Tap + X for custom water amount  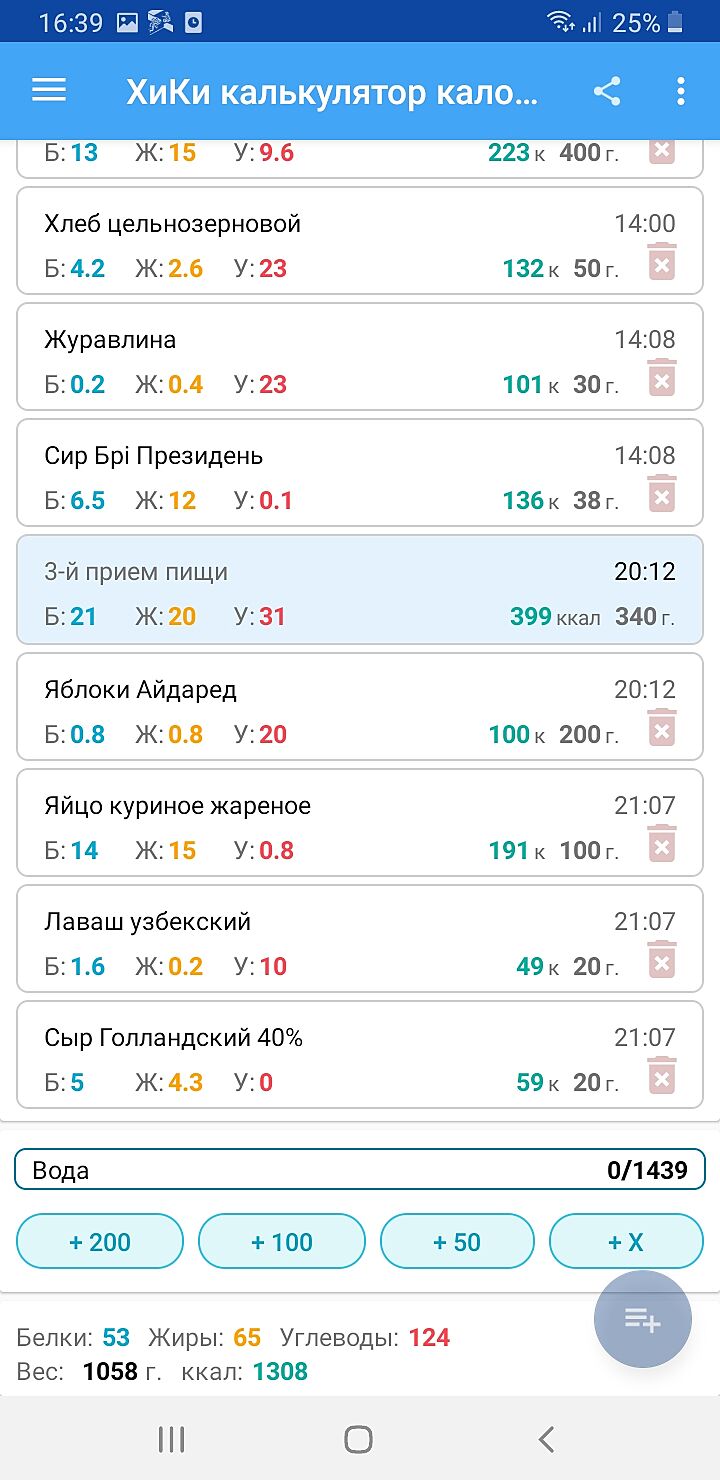(626, 1242)
